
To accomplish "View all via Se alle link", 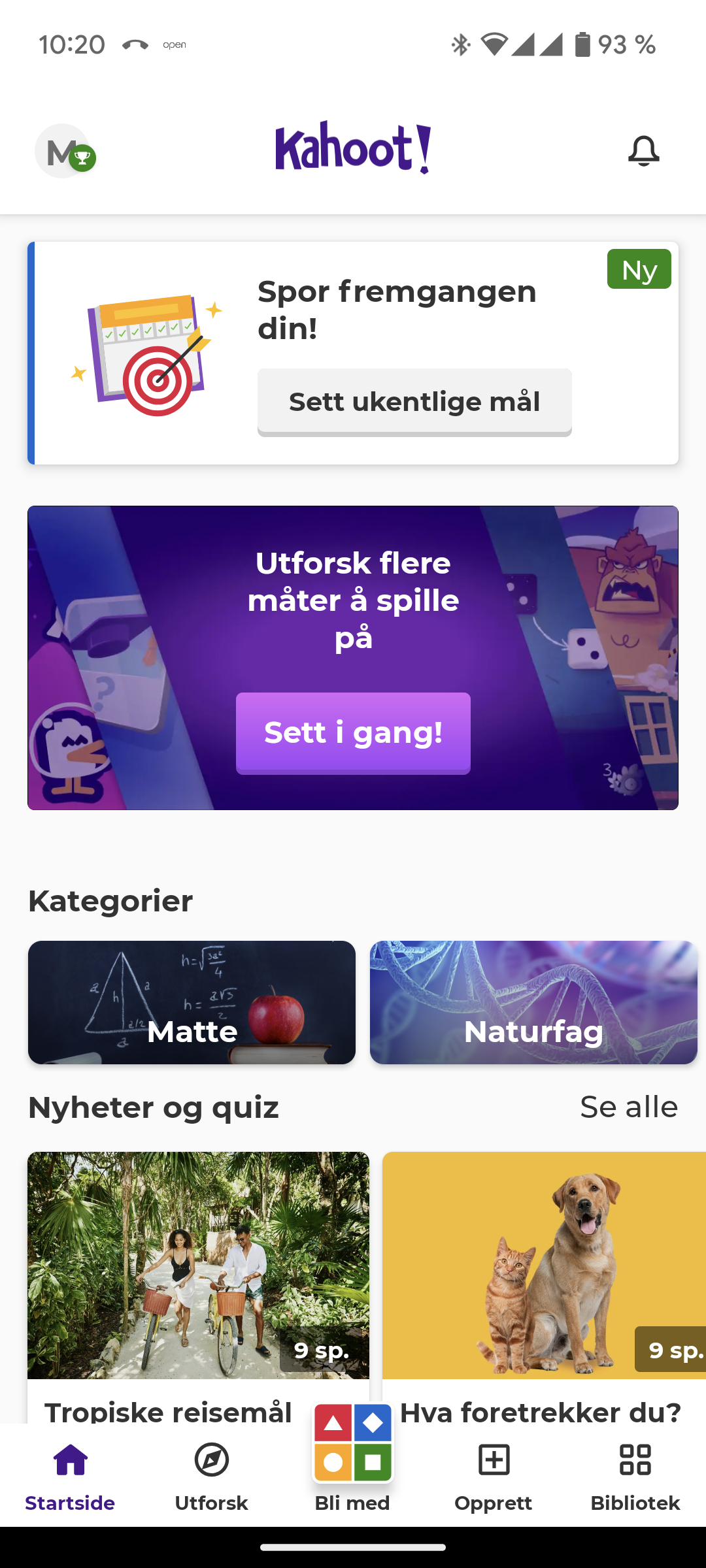I will point(628,1107).
